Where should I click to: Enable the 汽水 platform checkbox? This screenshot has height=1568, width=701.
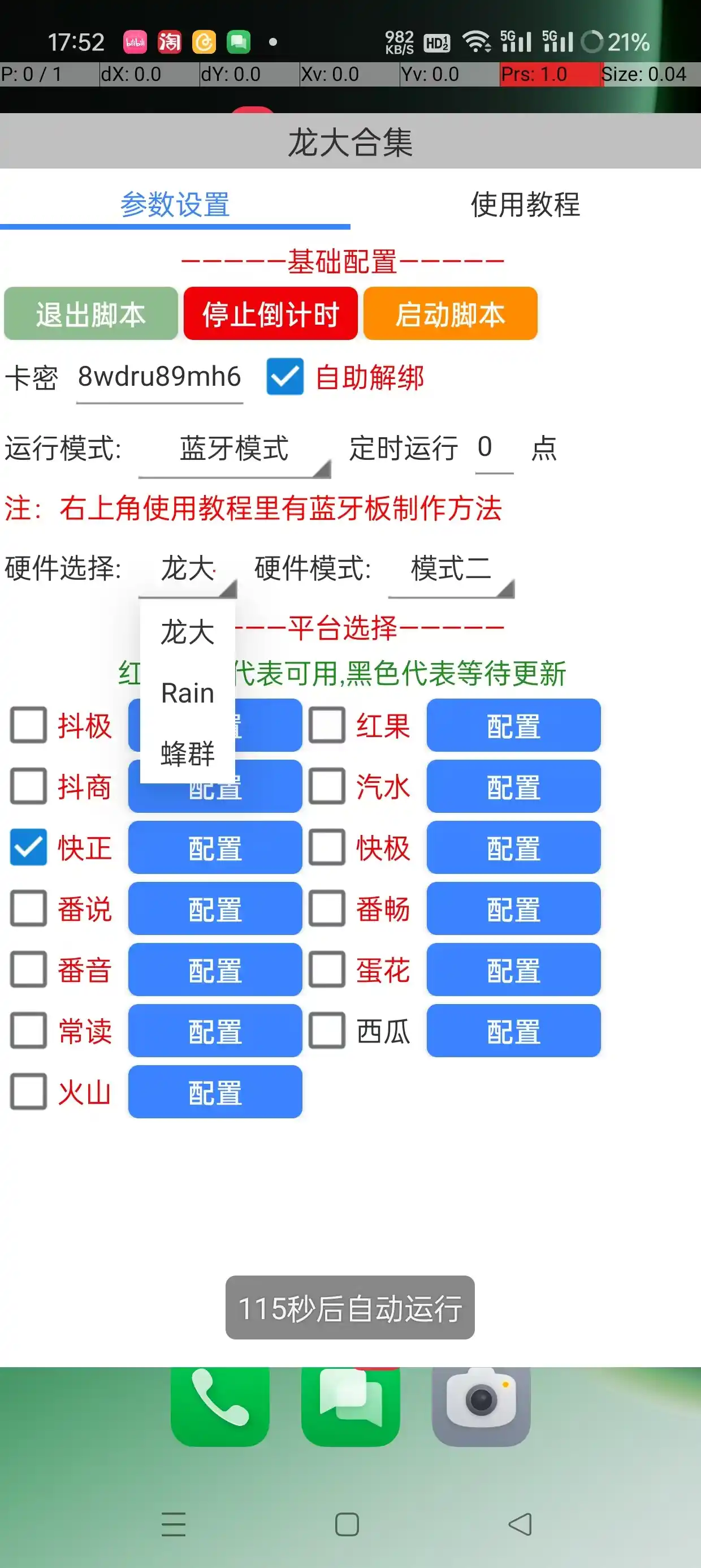(327, 786)
